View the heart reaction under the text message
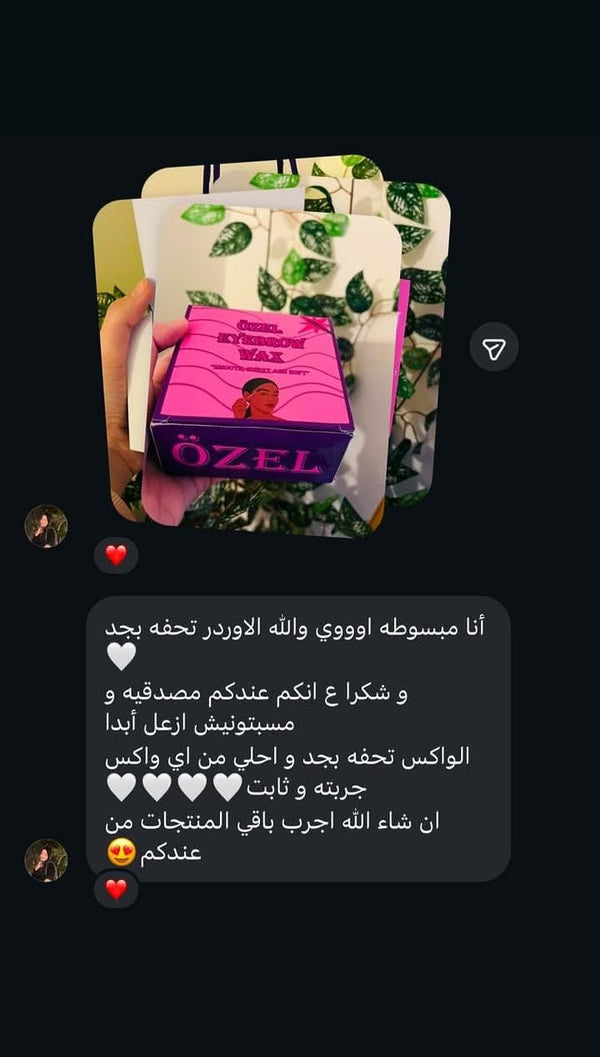 click(x=116, y=888)
